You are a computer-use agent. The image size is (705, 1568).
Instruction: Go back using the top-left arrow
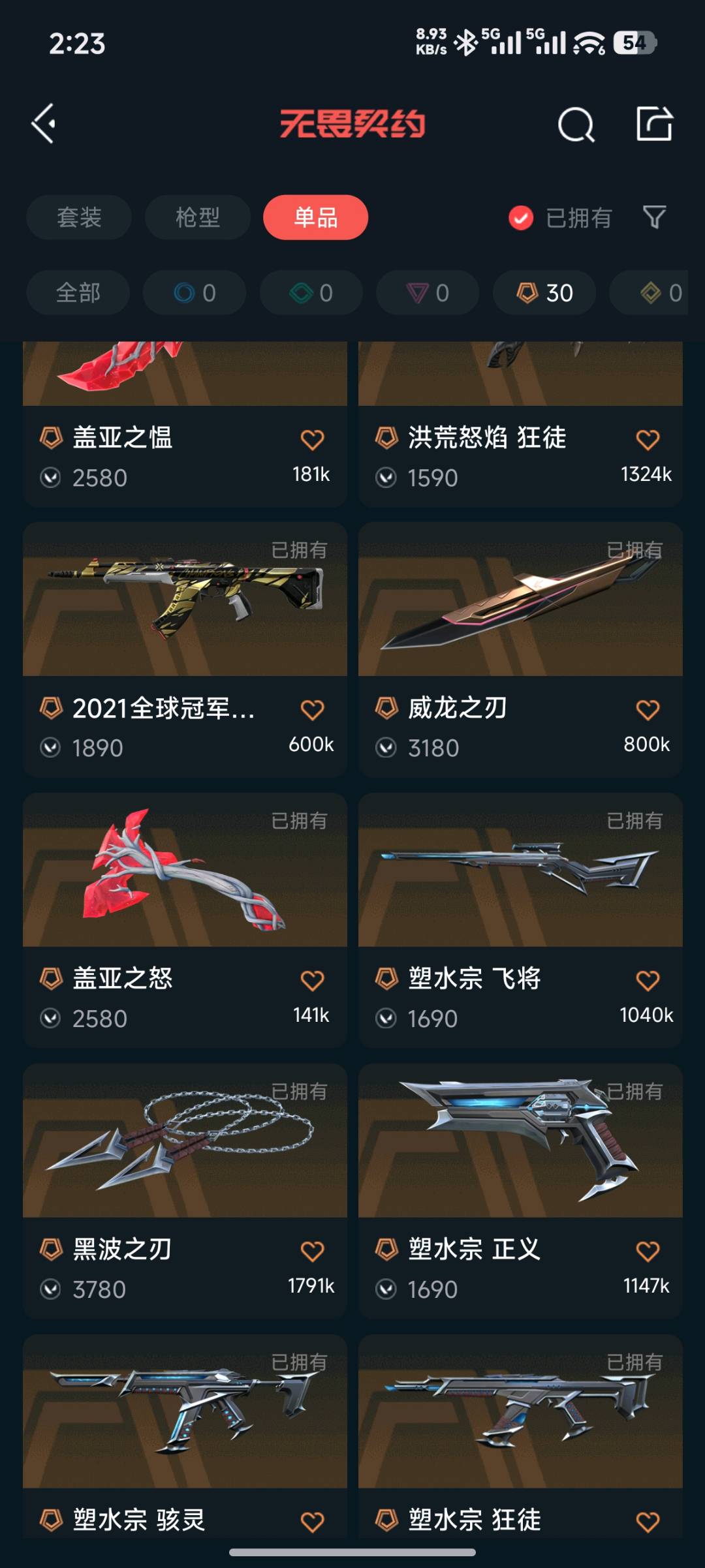click(43, 124)
